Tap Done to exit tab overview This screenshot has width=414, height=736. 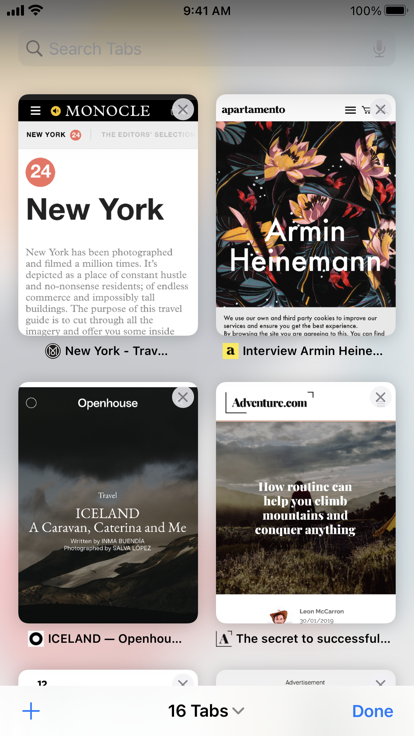(x=373, y=711)
